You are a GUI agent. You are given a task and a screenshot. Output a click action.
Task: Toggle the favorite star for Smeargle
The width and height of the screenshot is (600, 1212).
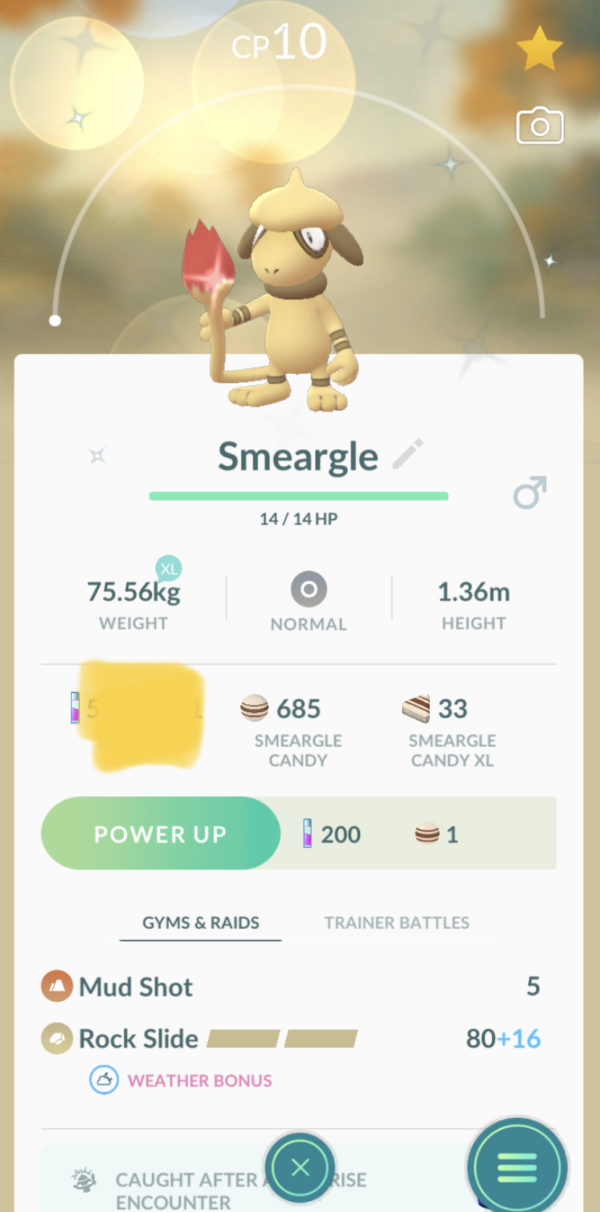[x=539, y=51]
